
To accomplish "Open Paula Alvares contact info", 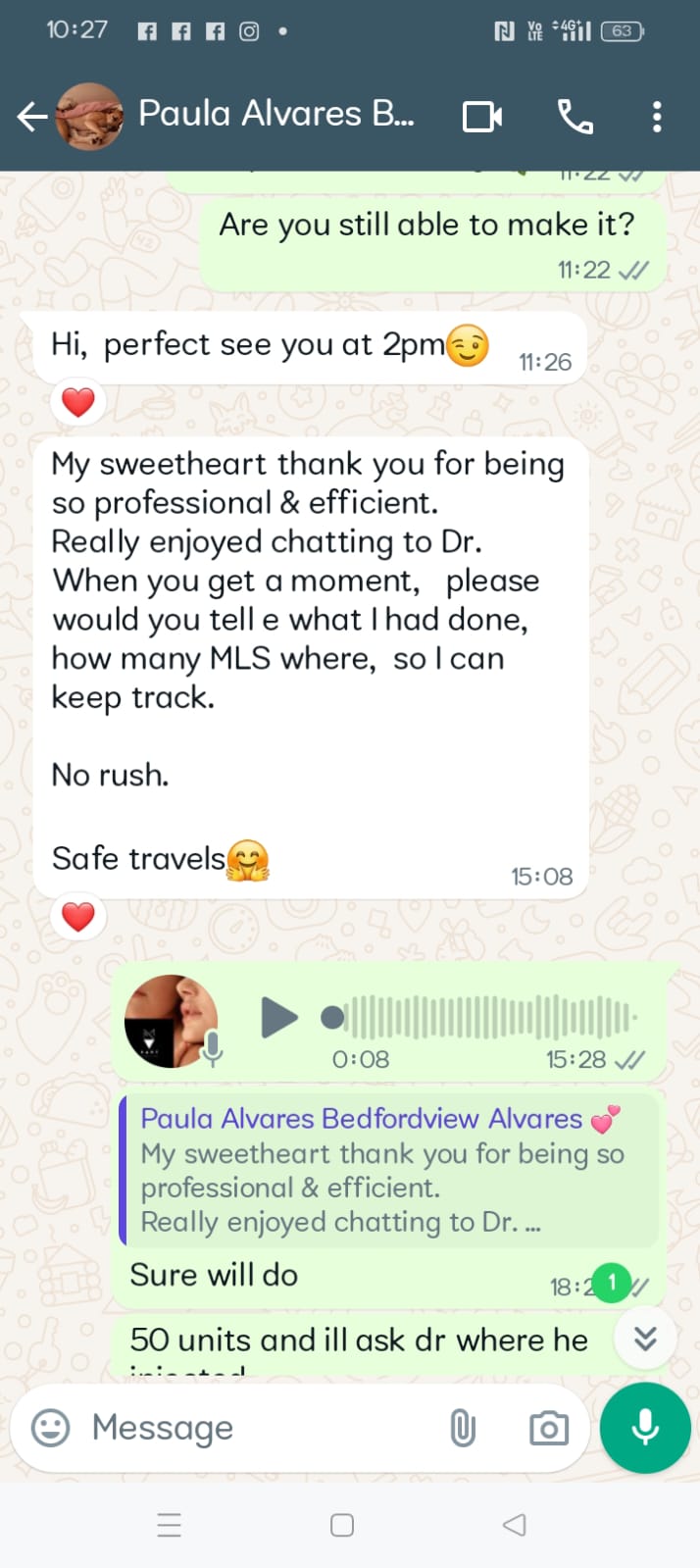I will pos(276,115).
